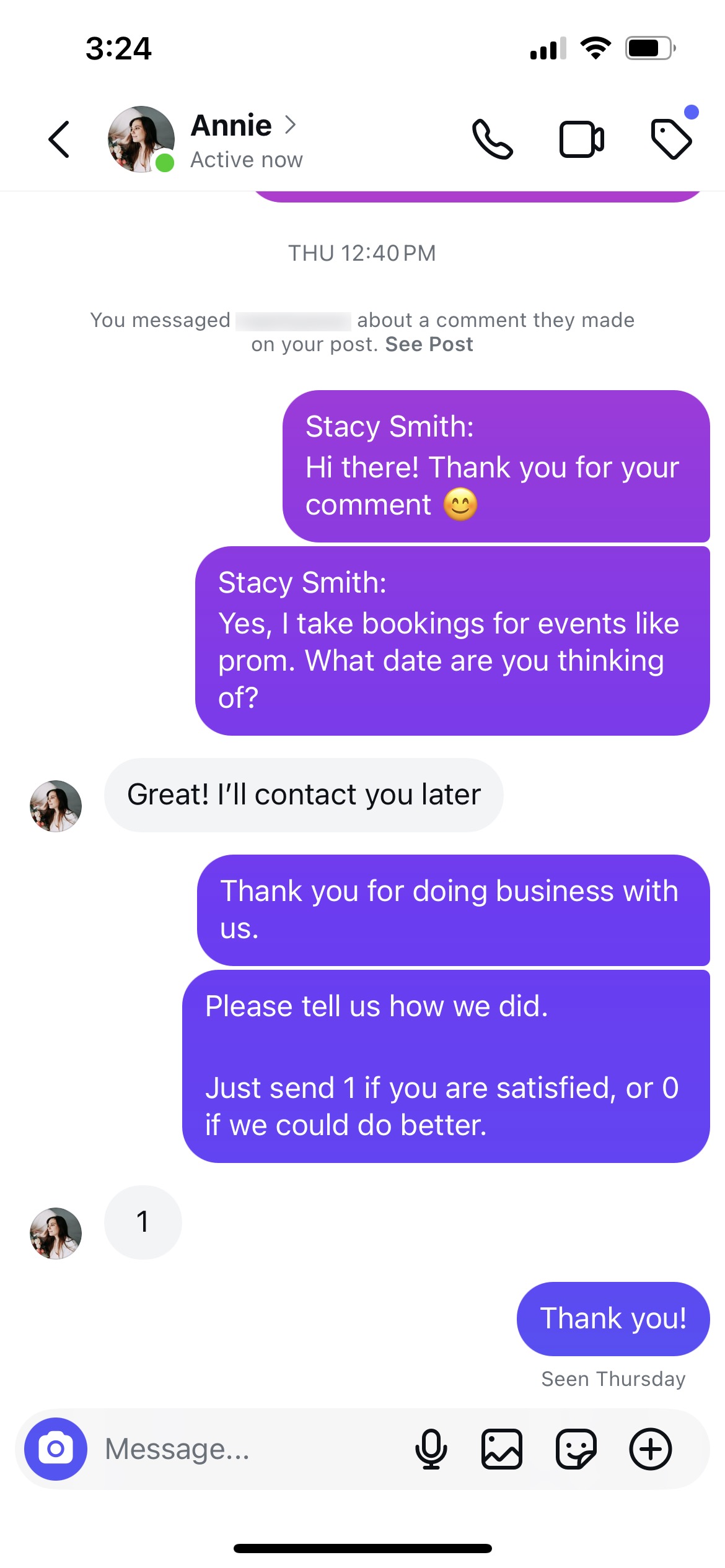Screen dimensions: 725x1568
Task: Open the sticker picker
Action: pos(576,1449)
